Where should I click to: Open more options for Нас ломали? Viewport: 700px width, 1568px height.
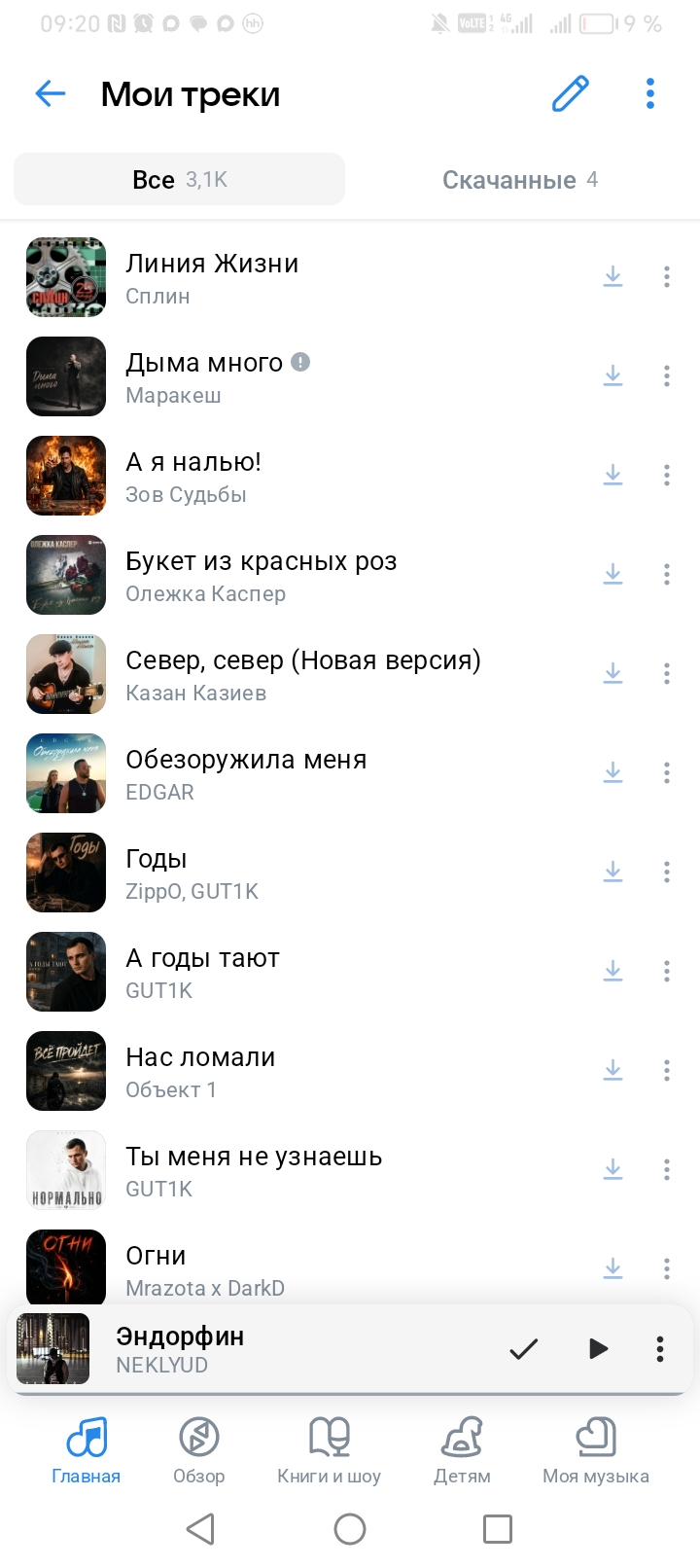tap(667, 1070)
